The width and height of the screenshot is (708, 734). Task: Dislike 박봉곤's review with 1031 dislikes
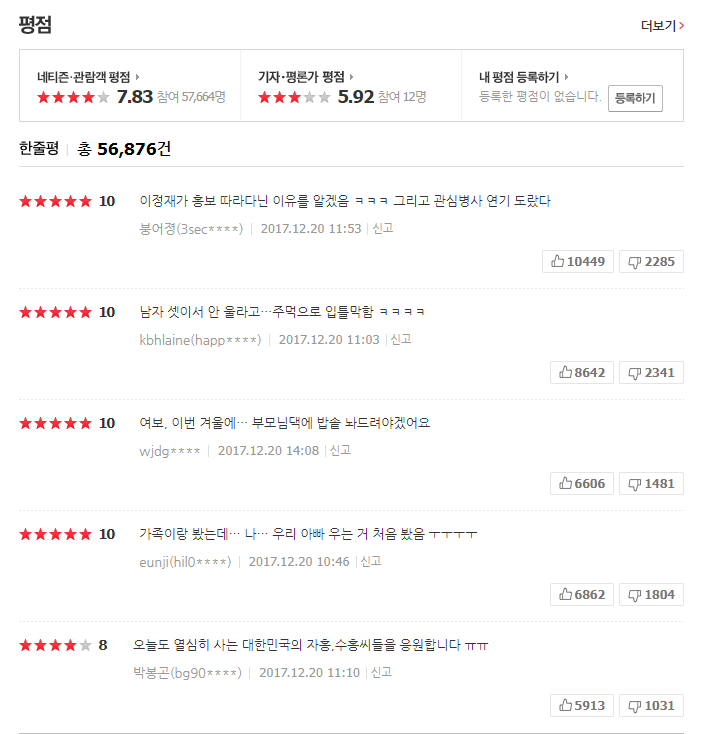651,706
